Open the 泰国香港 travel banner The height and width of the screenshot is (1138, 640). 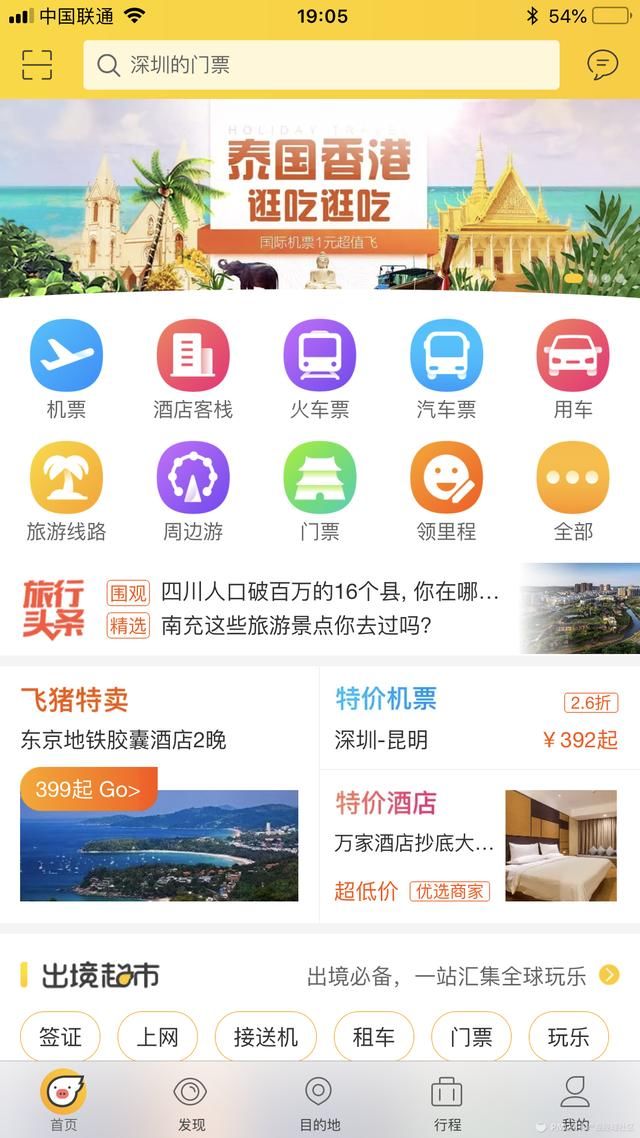[320, 197]
